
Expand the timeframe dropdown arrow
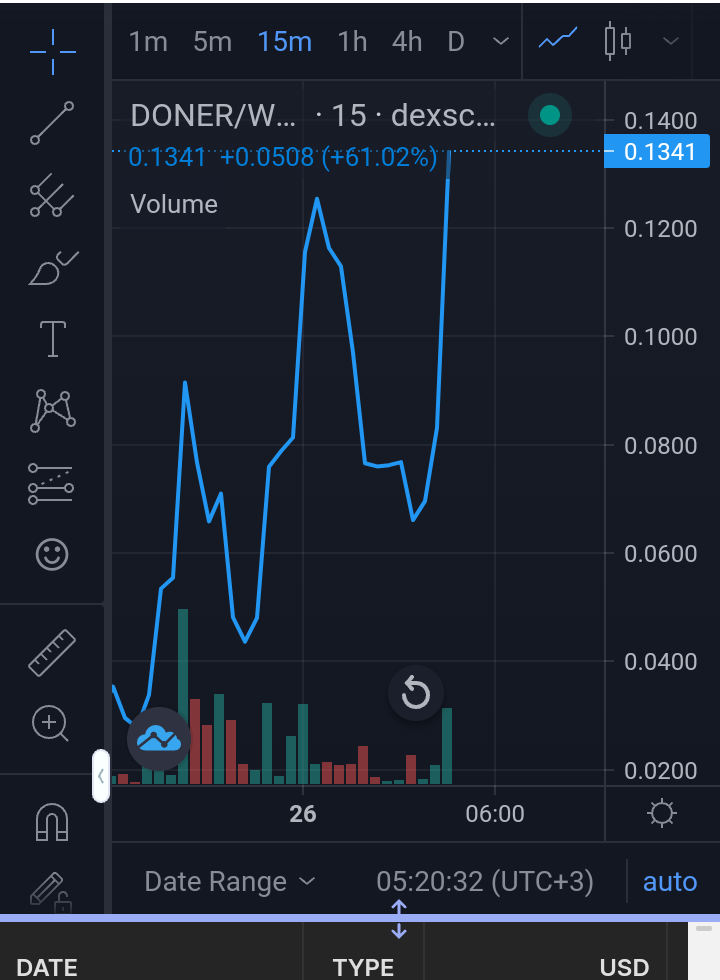pos(501,42)
